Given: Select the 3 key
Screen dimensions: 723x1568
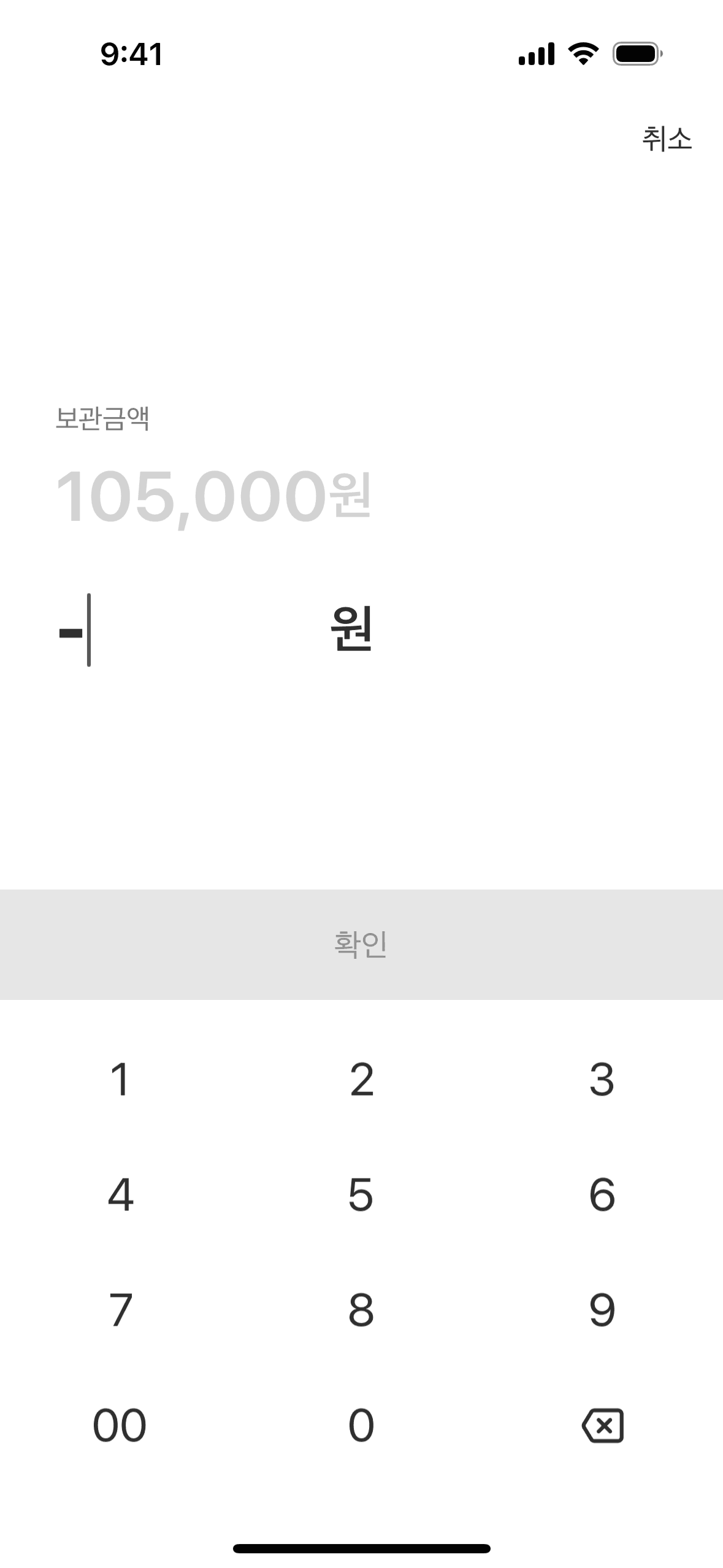Looking at the screenshot, I should coord(602,1080).
